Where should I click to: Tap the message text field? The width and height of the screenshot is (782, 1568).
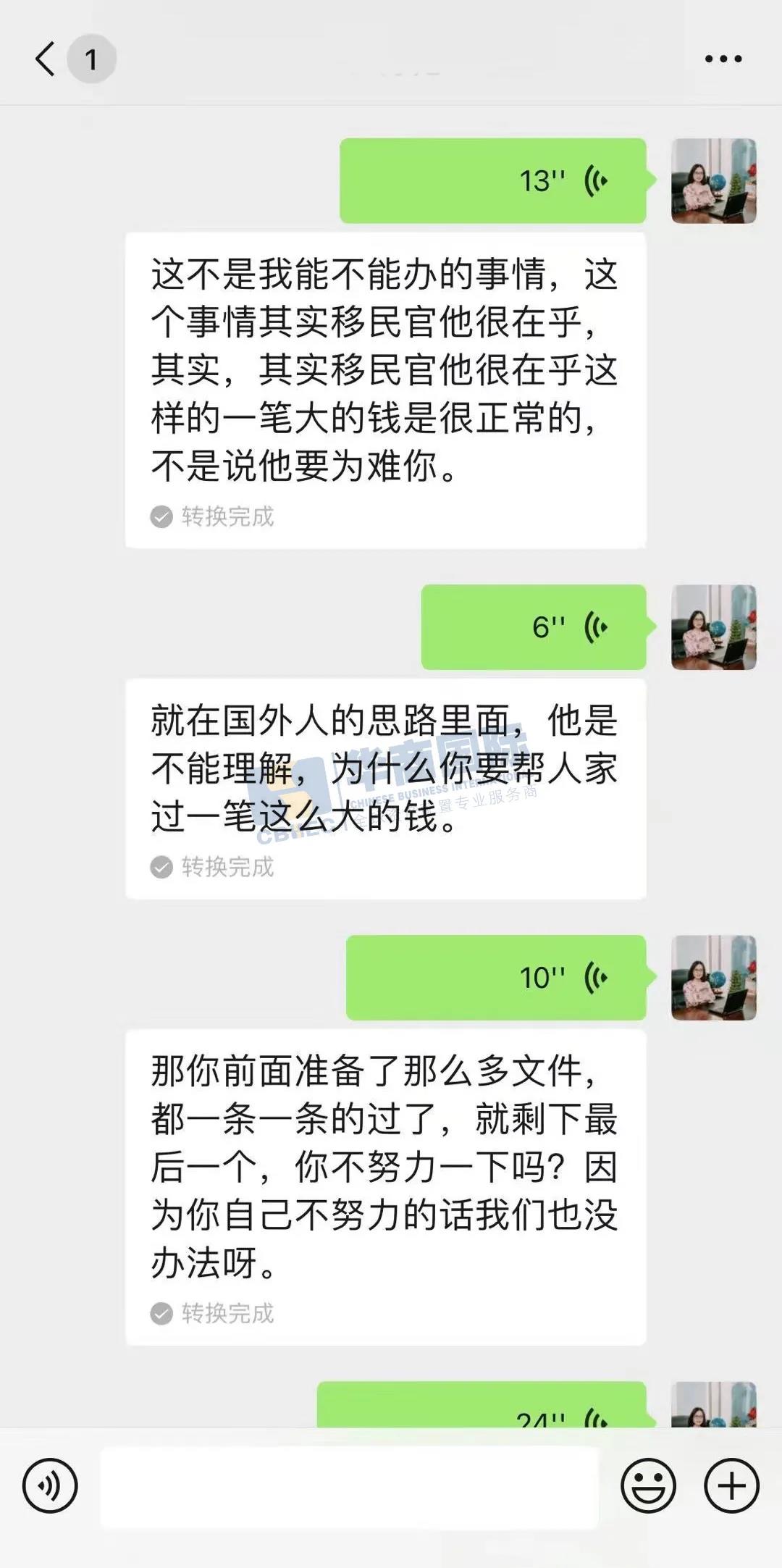pyautogui.click(x=349, y=1486)
